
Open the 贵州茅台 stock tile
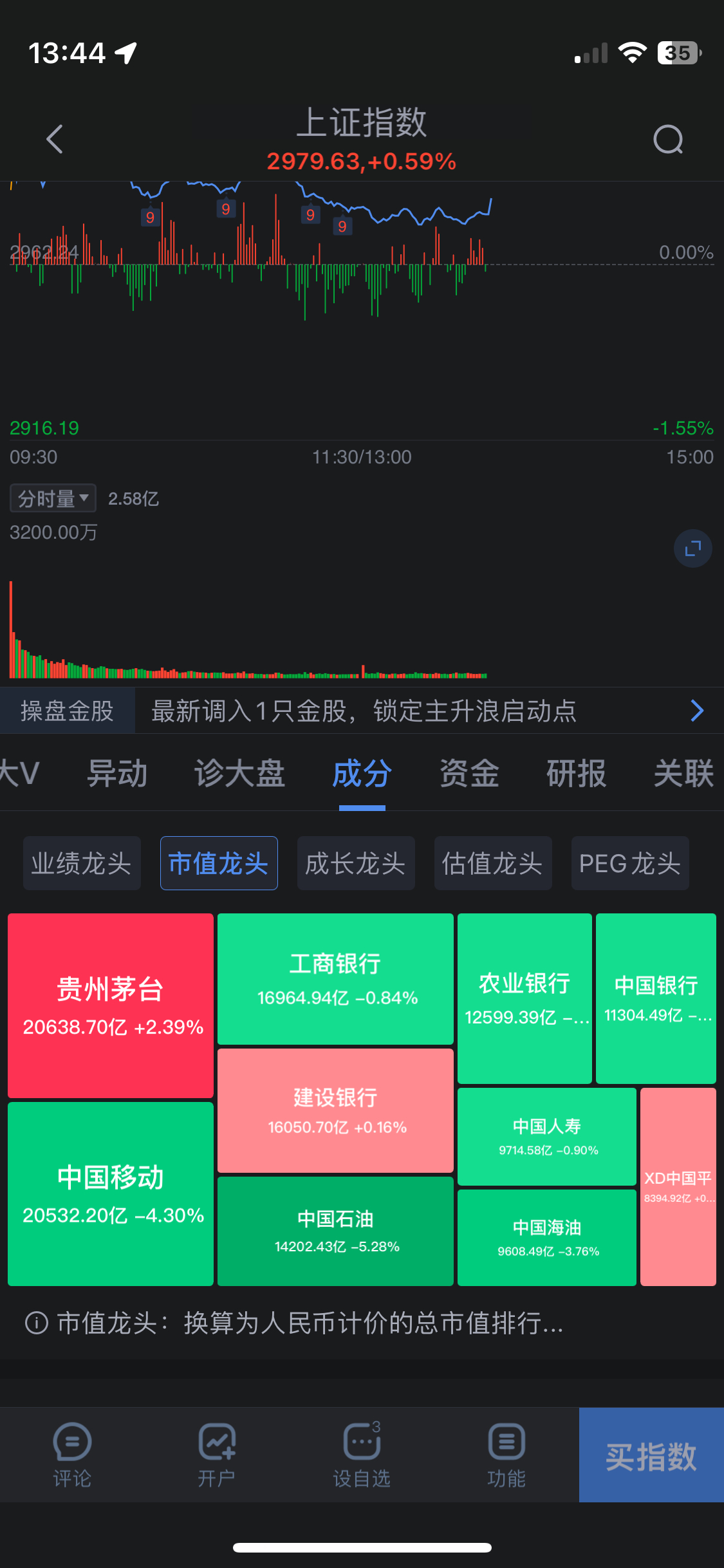pos(111,1005)
